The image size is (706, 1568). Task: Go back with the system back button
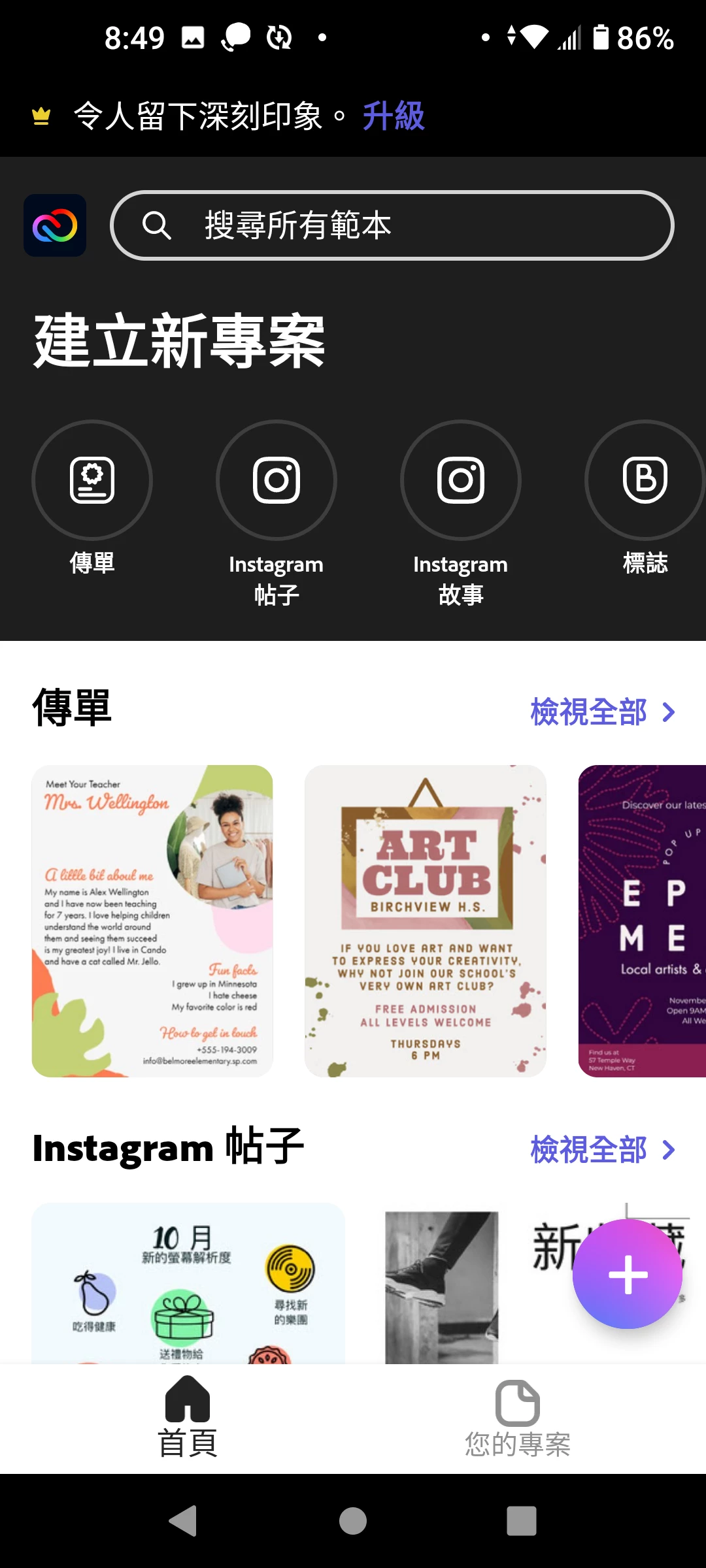(x=183, y=1521)
